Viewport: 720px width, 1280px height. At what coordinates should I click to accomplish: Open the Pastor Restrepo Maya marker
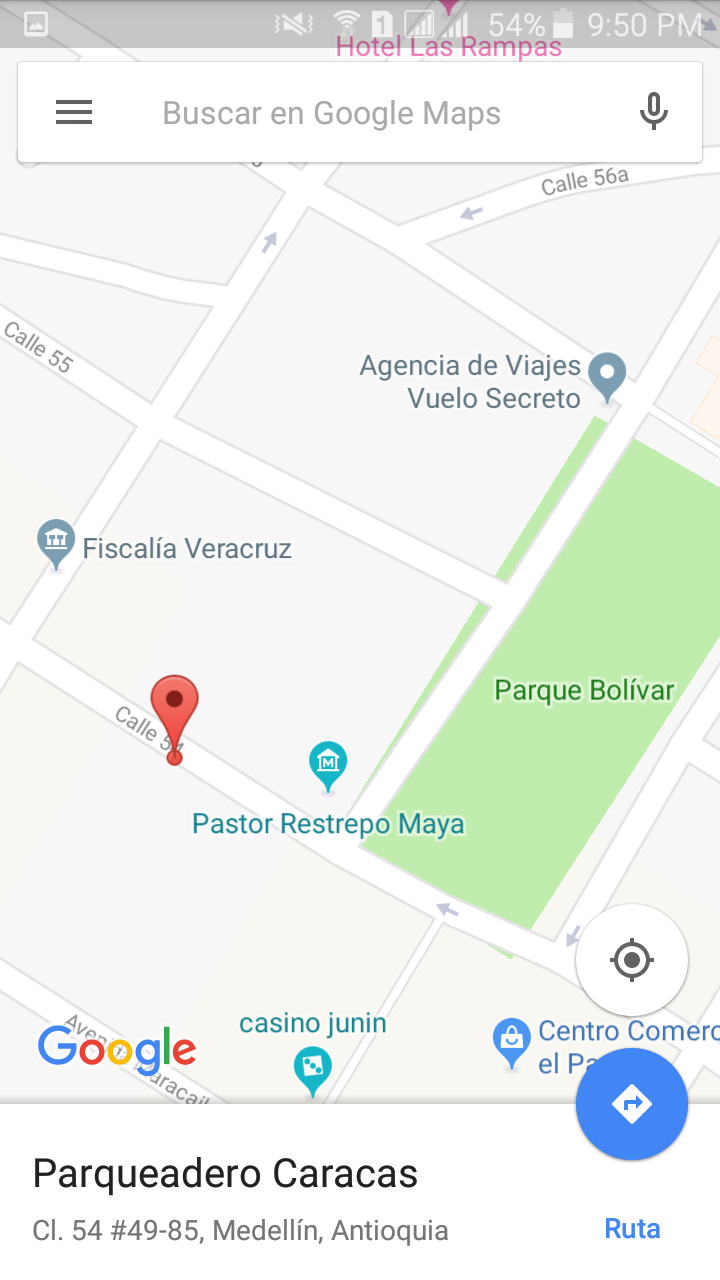coord(327,766)
